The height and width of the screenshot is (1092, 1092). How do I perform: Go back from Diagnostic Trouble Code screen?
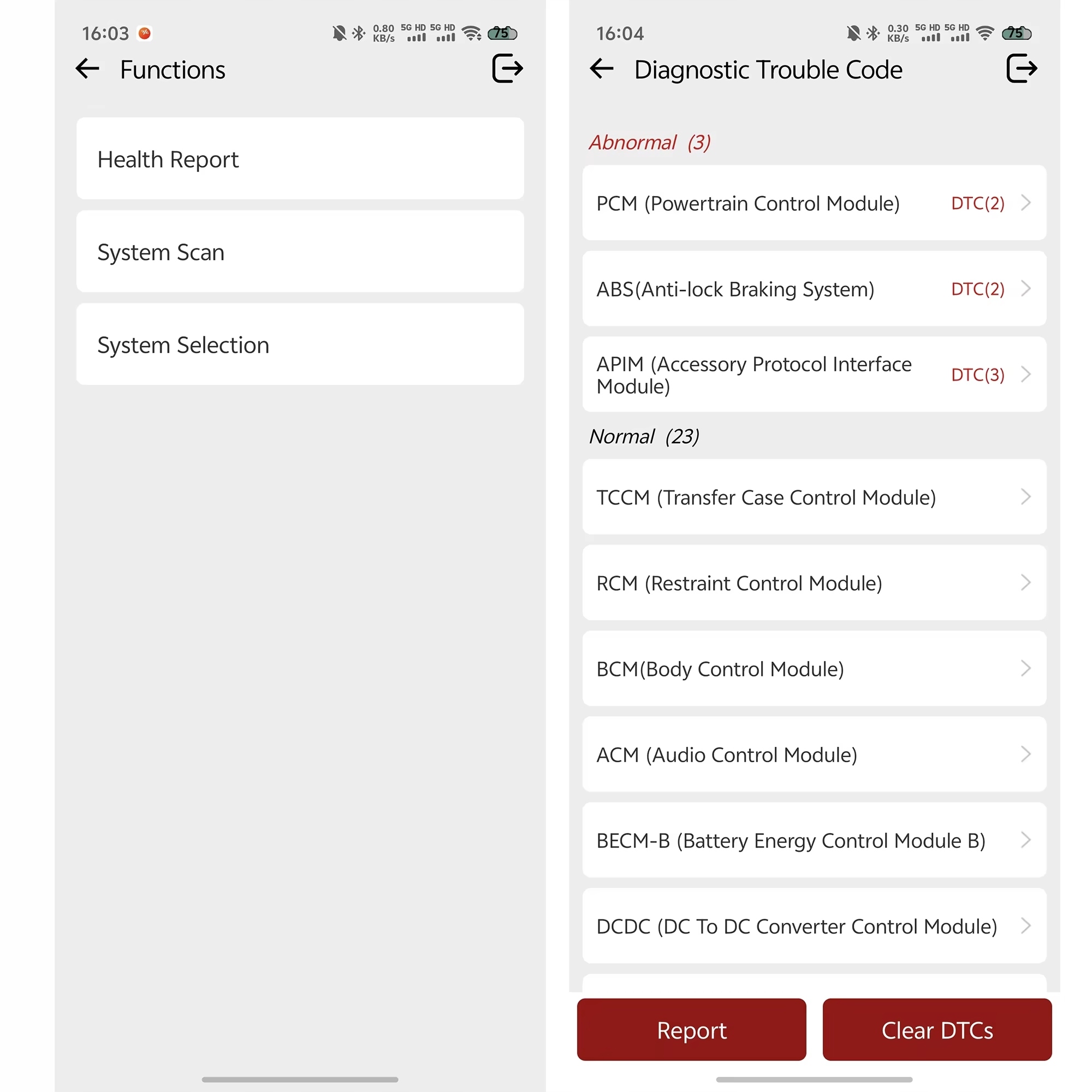(x=601, y=69)
